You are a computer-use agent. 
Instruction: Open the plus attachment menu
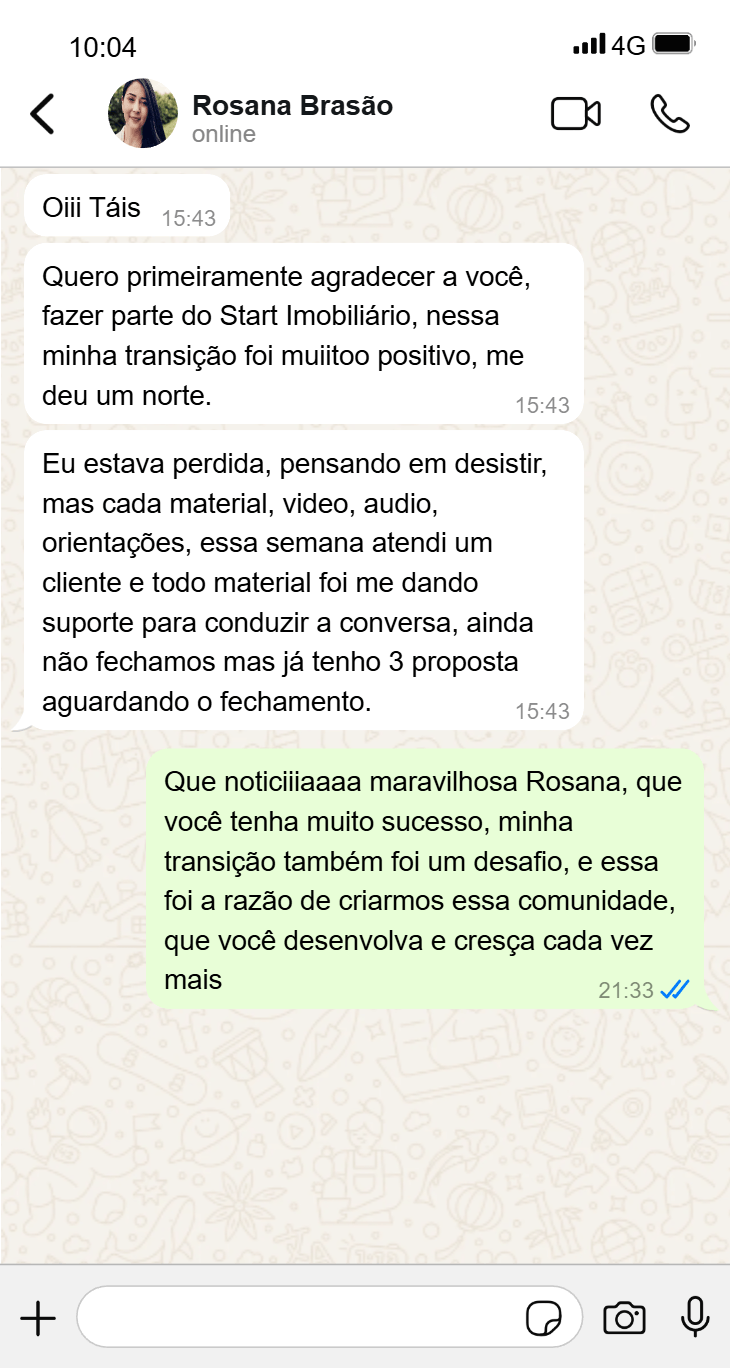[x=38, y=1318]
